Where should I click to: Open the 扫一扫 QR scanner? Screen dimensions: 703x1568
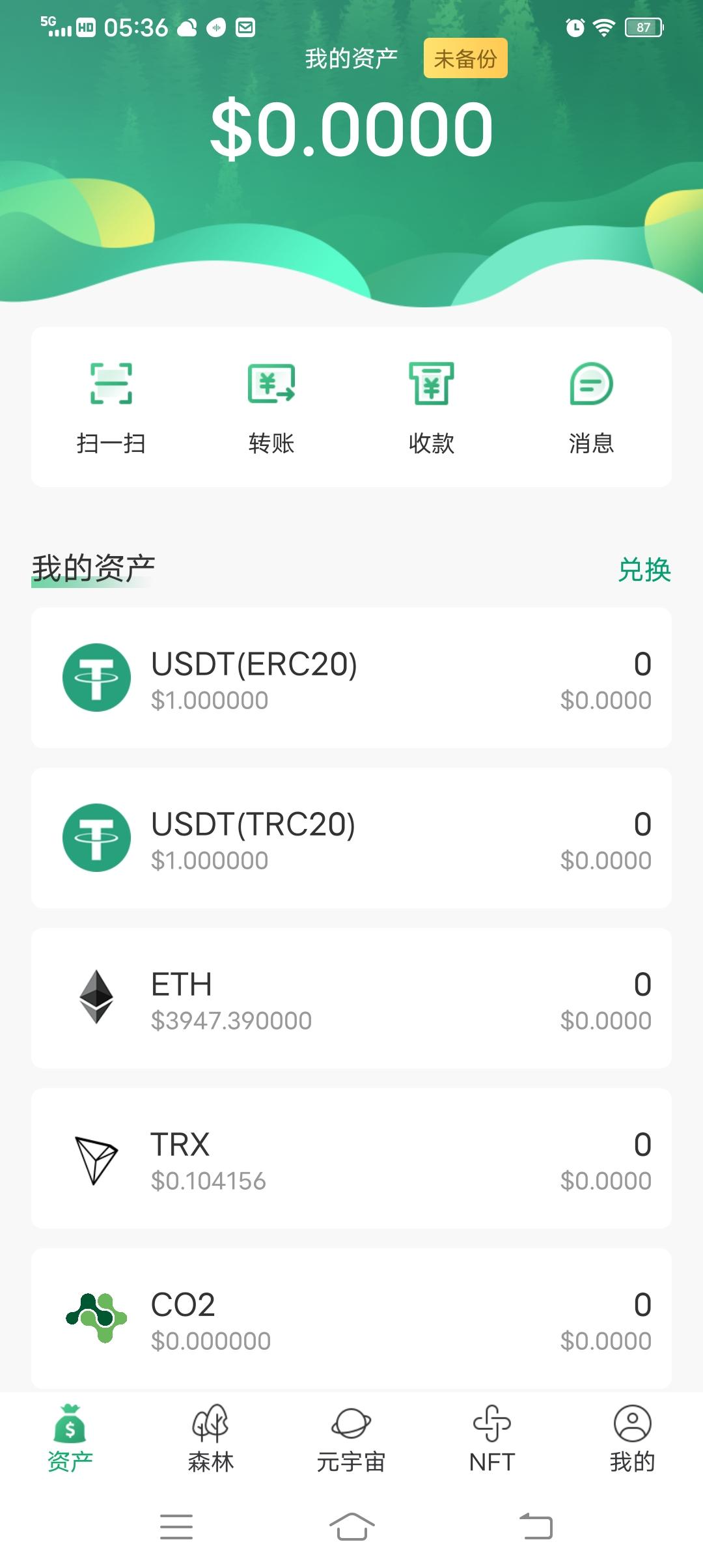click(x=112, y=384)
